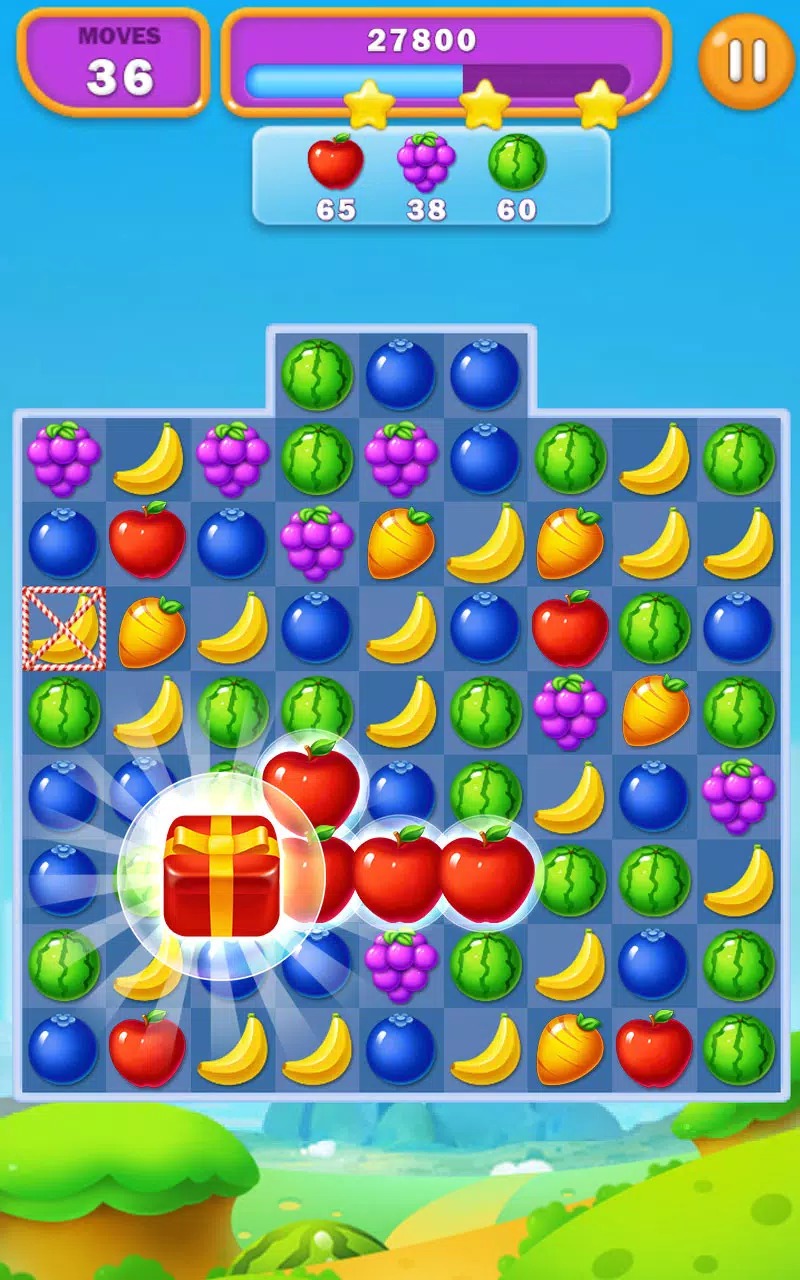Pause the game
This screenshot has width=800, height=1280.
coord(746,62)
